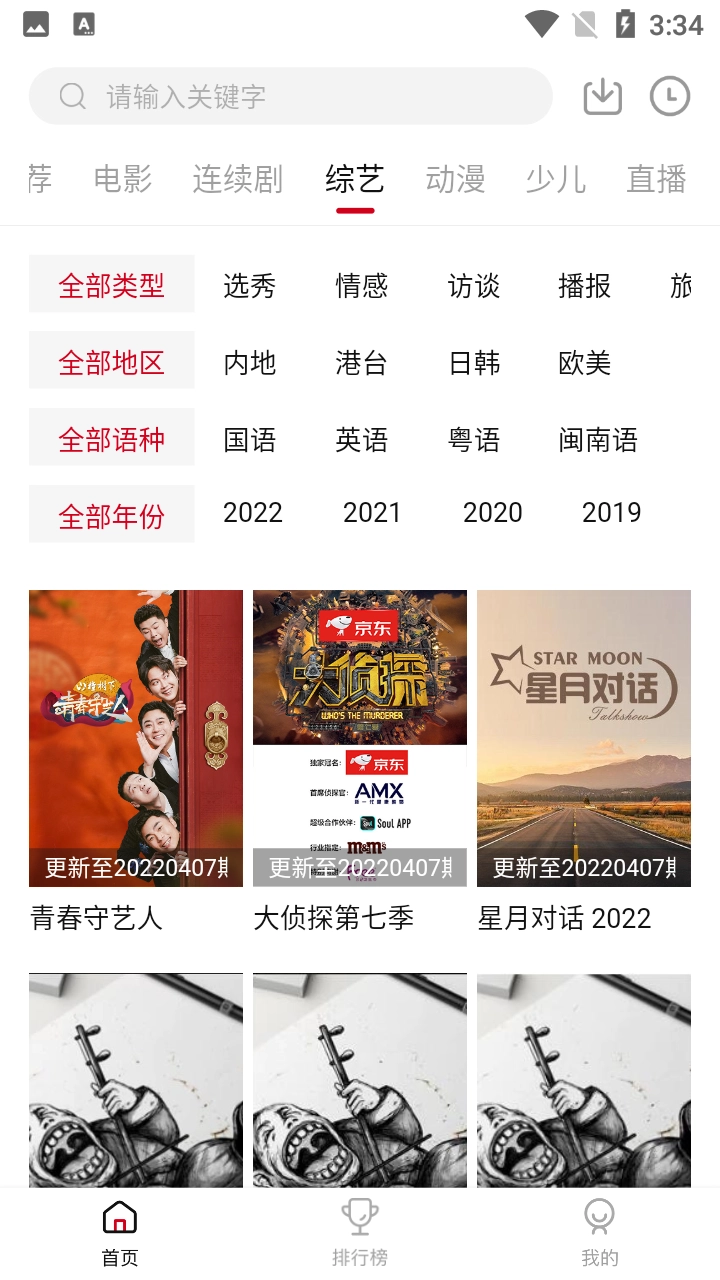The image size is (720, 1280).
Task: Filter shows by 日韩 region
Action: [x=473, y=363]
